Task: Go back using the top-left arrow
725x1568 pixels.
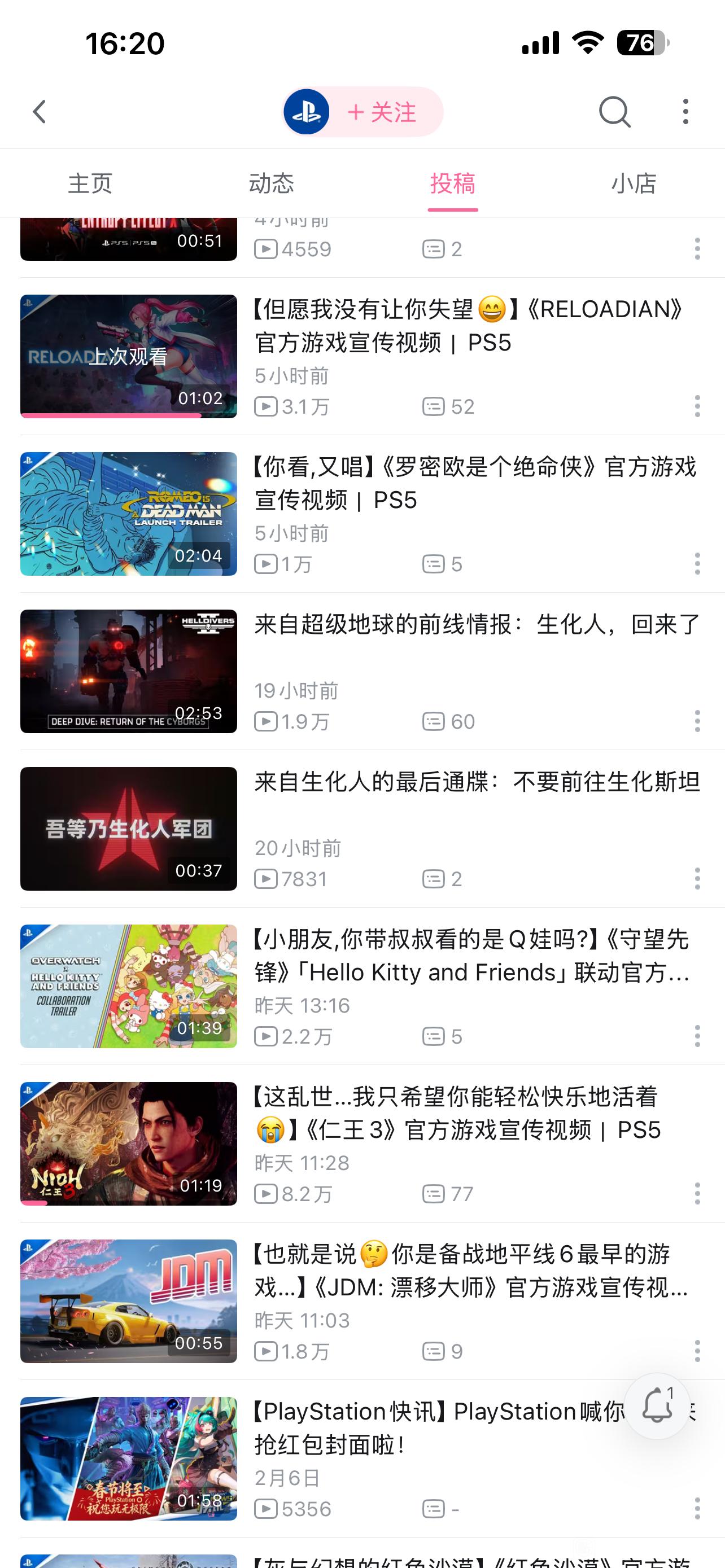Action: point(40,112)
